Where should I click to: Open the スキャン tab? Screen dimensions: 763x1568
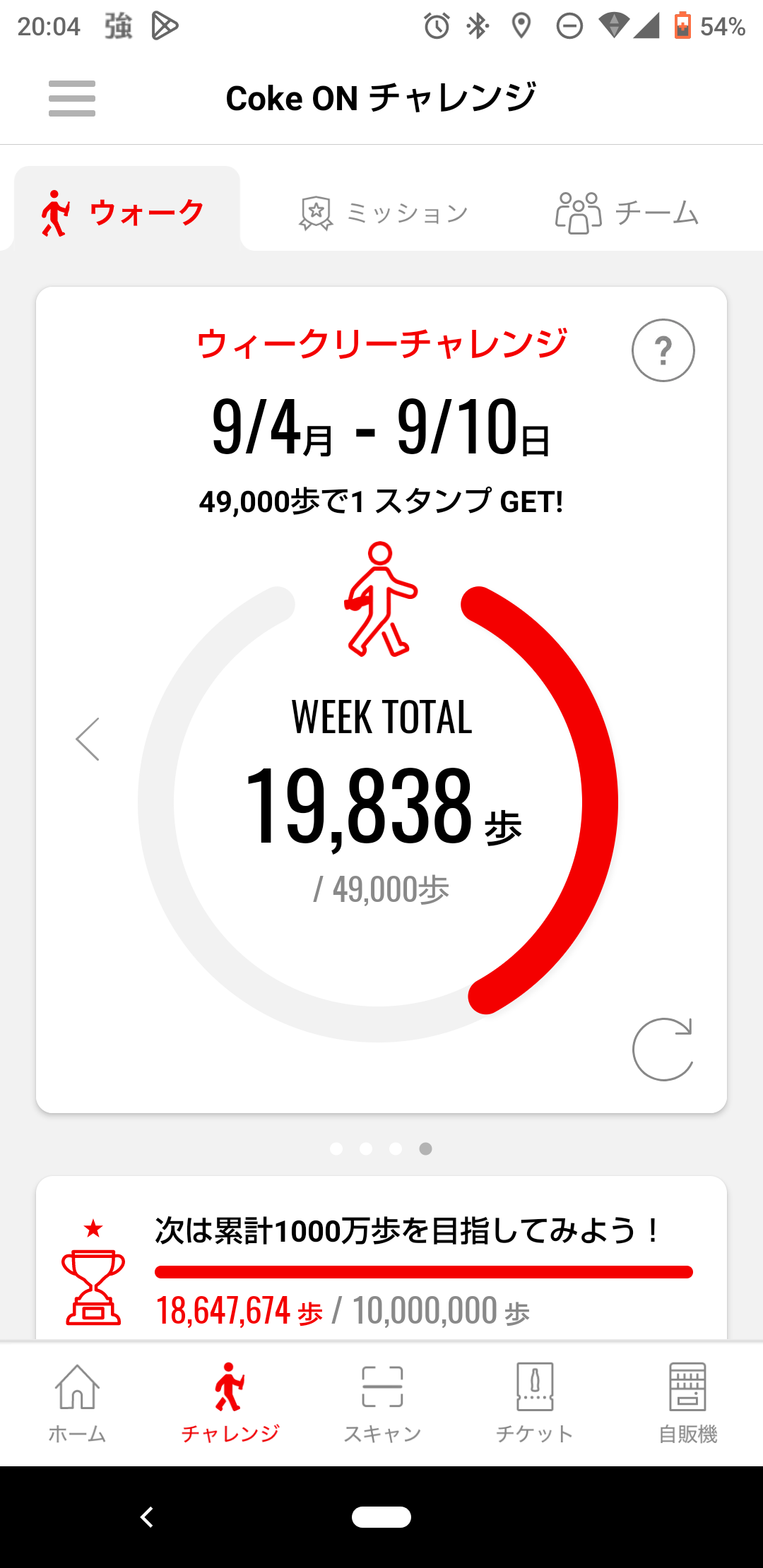(382, 1403)
